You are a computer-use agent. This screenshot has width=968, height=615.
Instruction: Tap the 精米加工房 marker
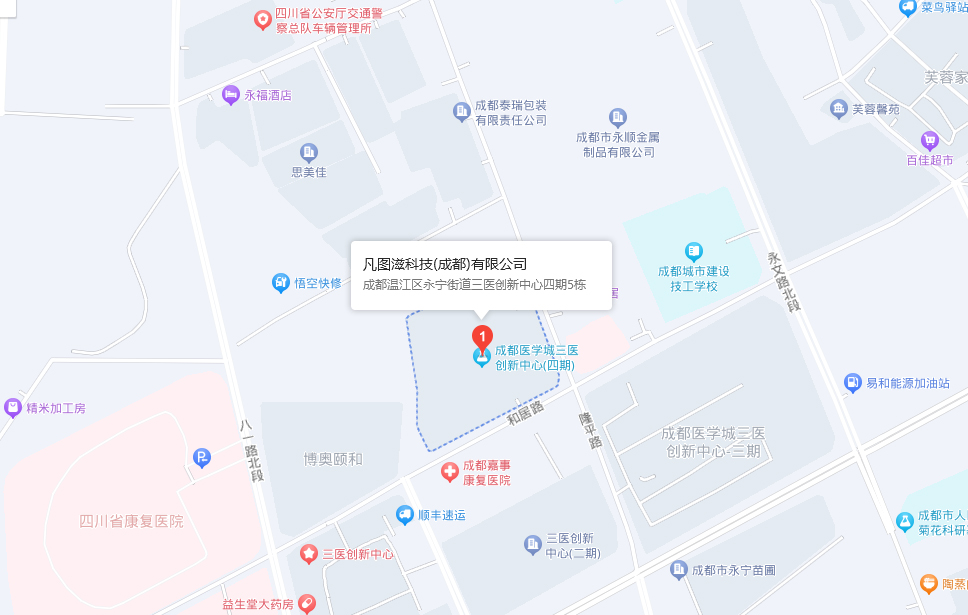point(13,407)
